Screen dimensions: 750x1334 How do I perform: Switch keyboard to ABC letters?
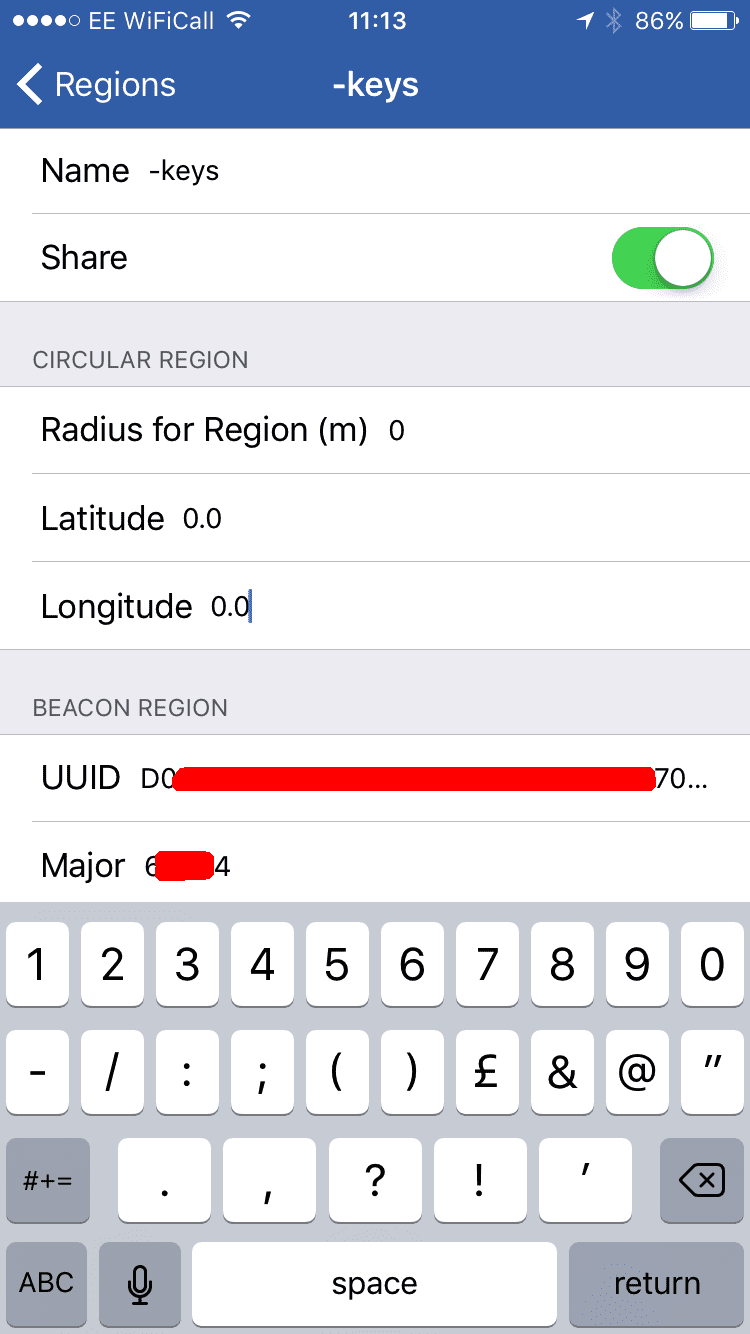coord(47,1283)
